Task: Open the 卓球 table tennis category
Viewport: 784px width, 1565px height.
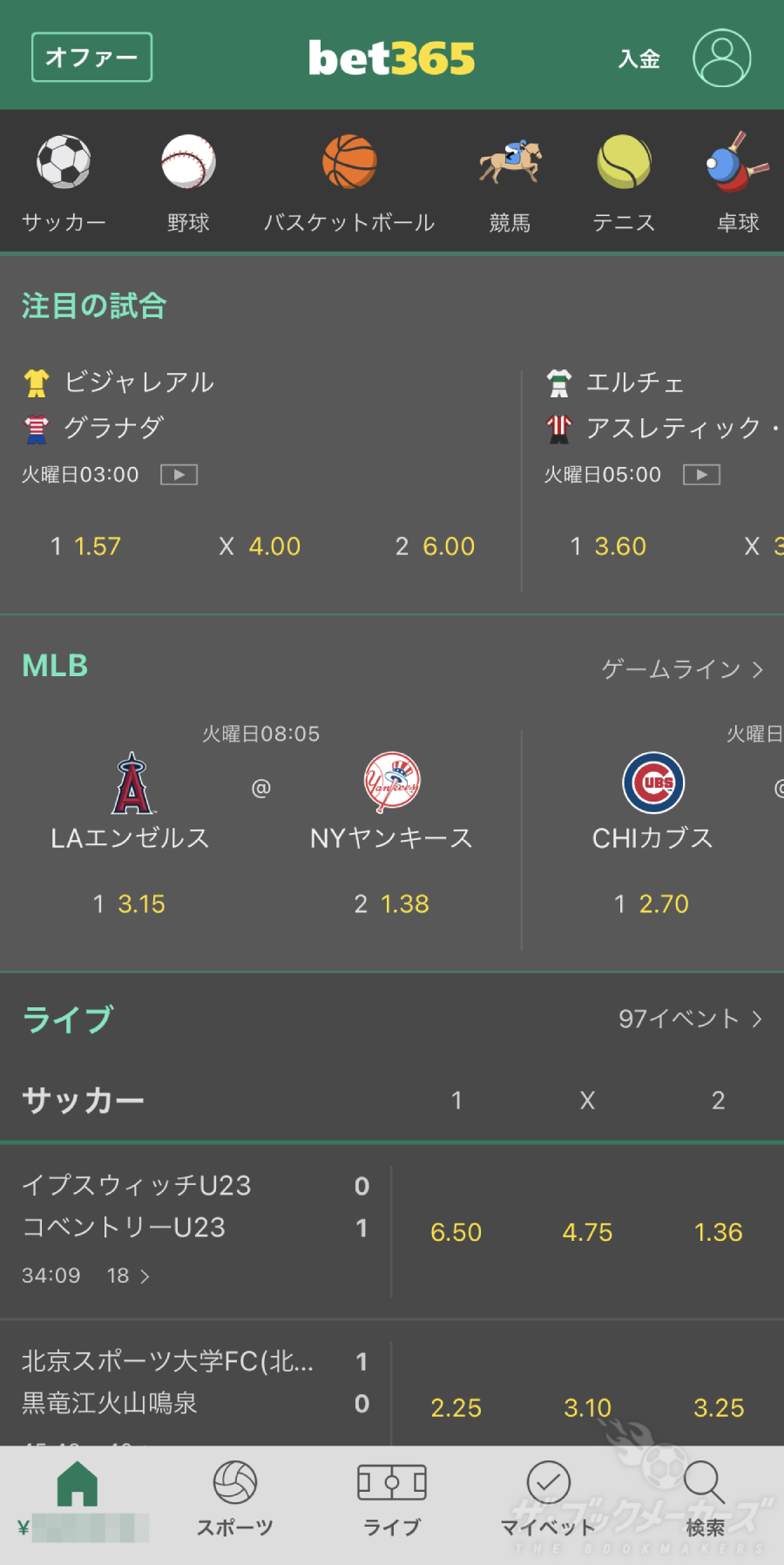Action: (x=737, y=183)
